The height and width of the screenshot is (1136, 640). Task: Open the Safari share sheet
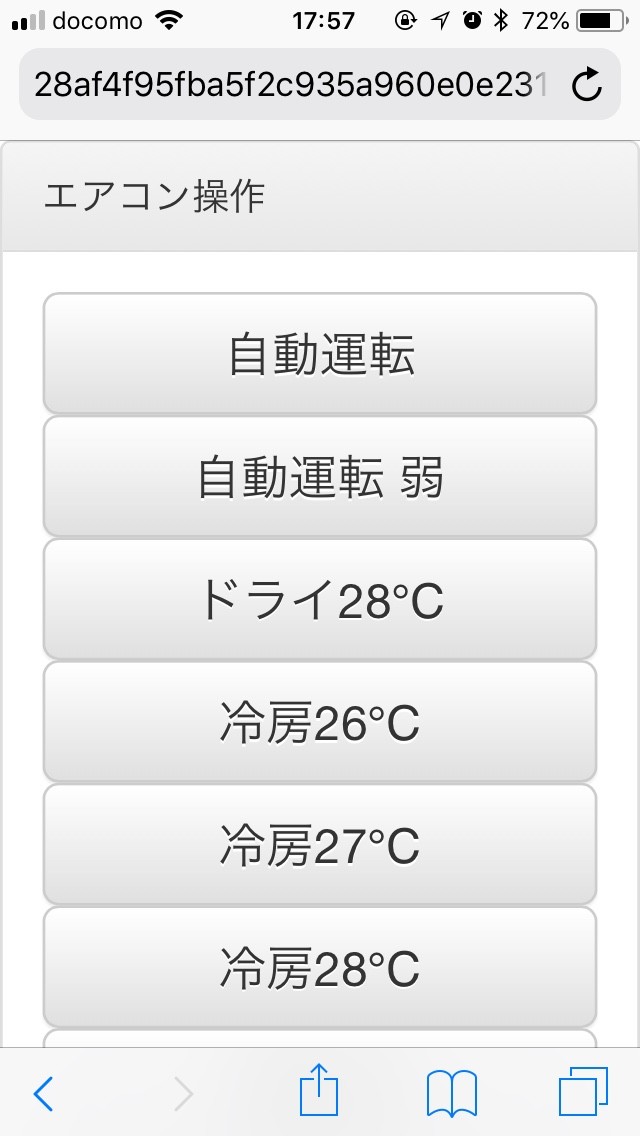point(319,1092)
